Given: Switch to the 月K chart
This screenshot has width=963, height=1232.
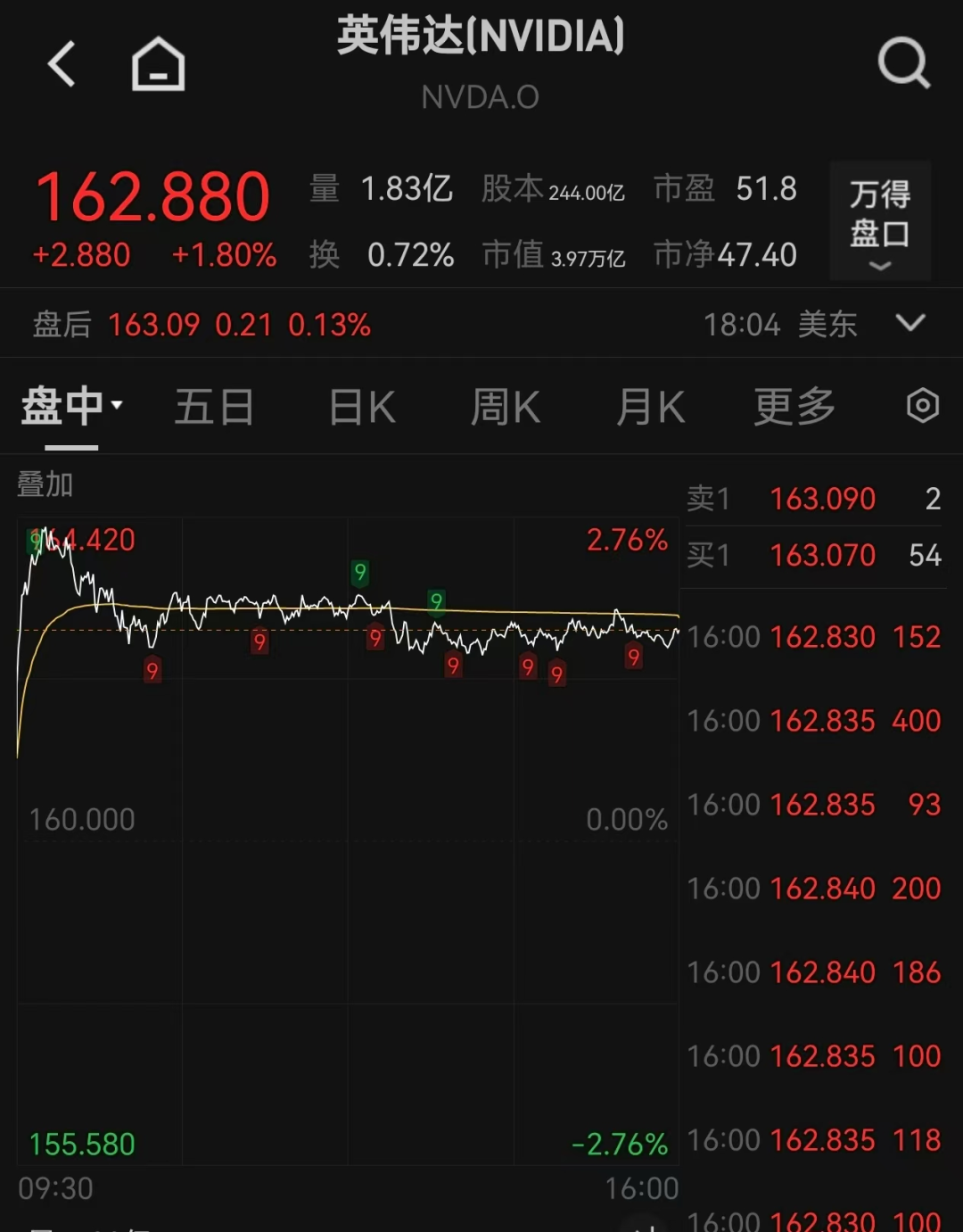Looking at the screenshot, I should tap(650, 408).
